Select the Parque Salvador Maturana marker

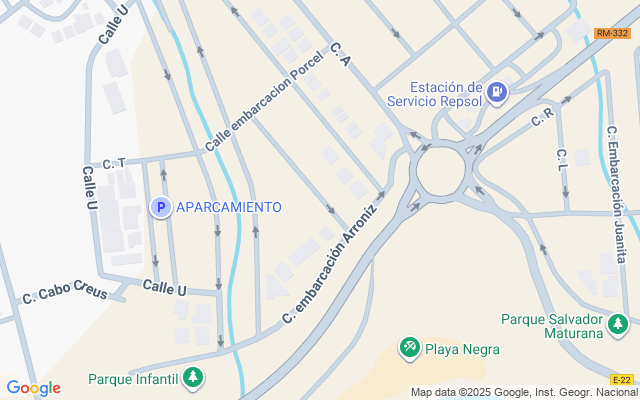tap(618, 324)
